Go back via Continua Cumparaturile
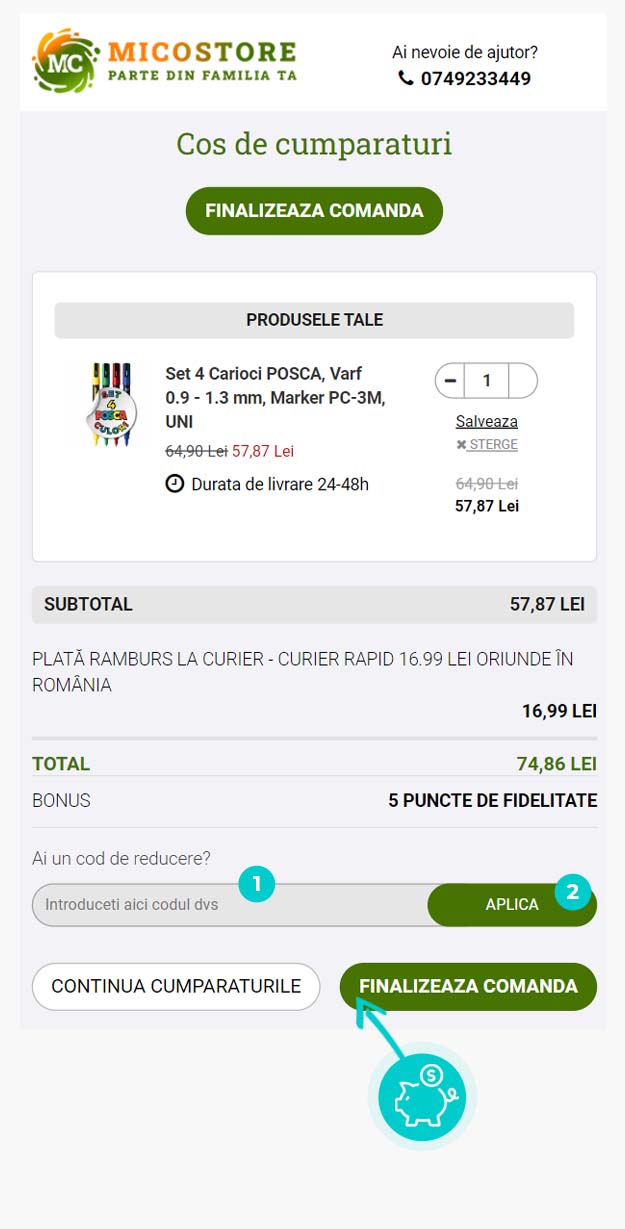This screenshot has height=1229, width=625. pyautogui.click(x=176, y=986)
